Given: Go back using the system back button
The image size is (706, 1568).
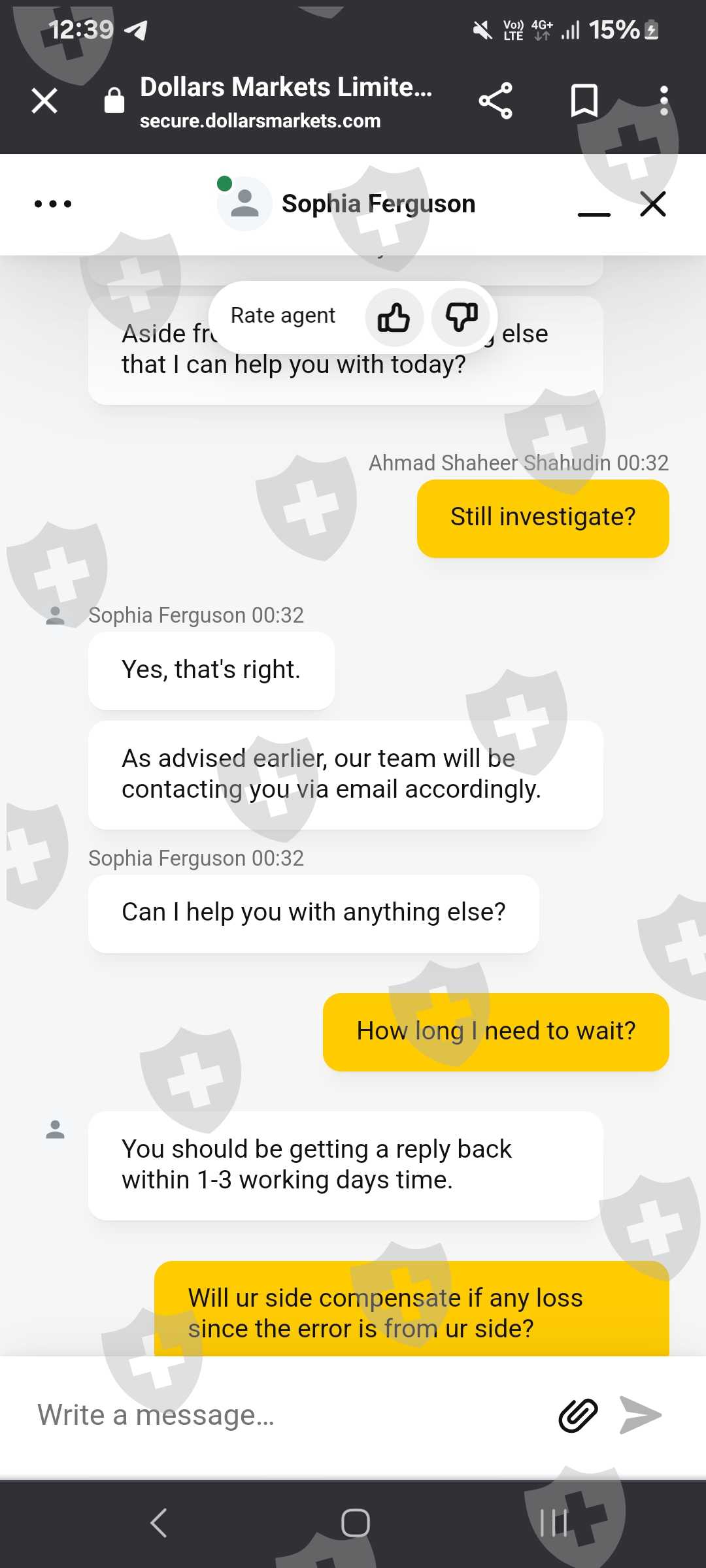Looking at the screenshot, I should pyautogui.click(x=159, y=1523).
